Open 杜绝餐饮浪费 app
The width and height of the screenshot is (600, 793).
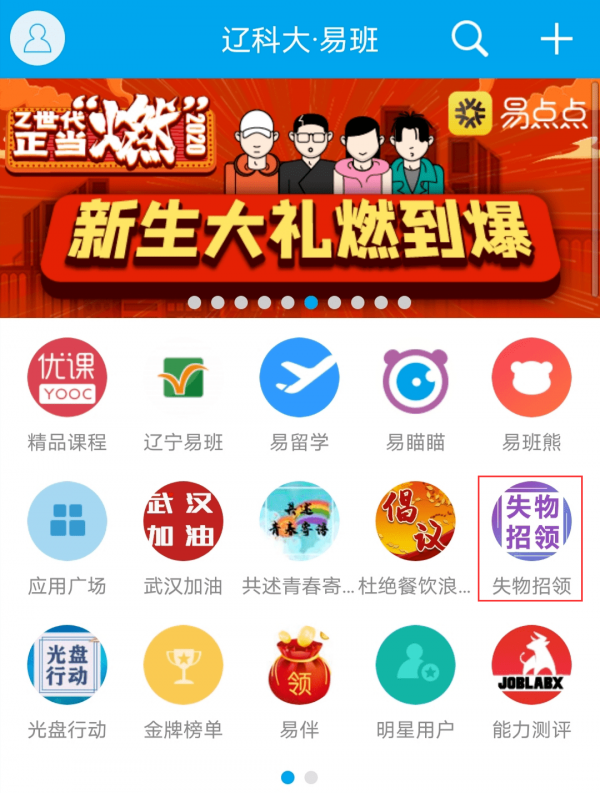click(x=415, y=521)
